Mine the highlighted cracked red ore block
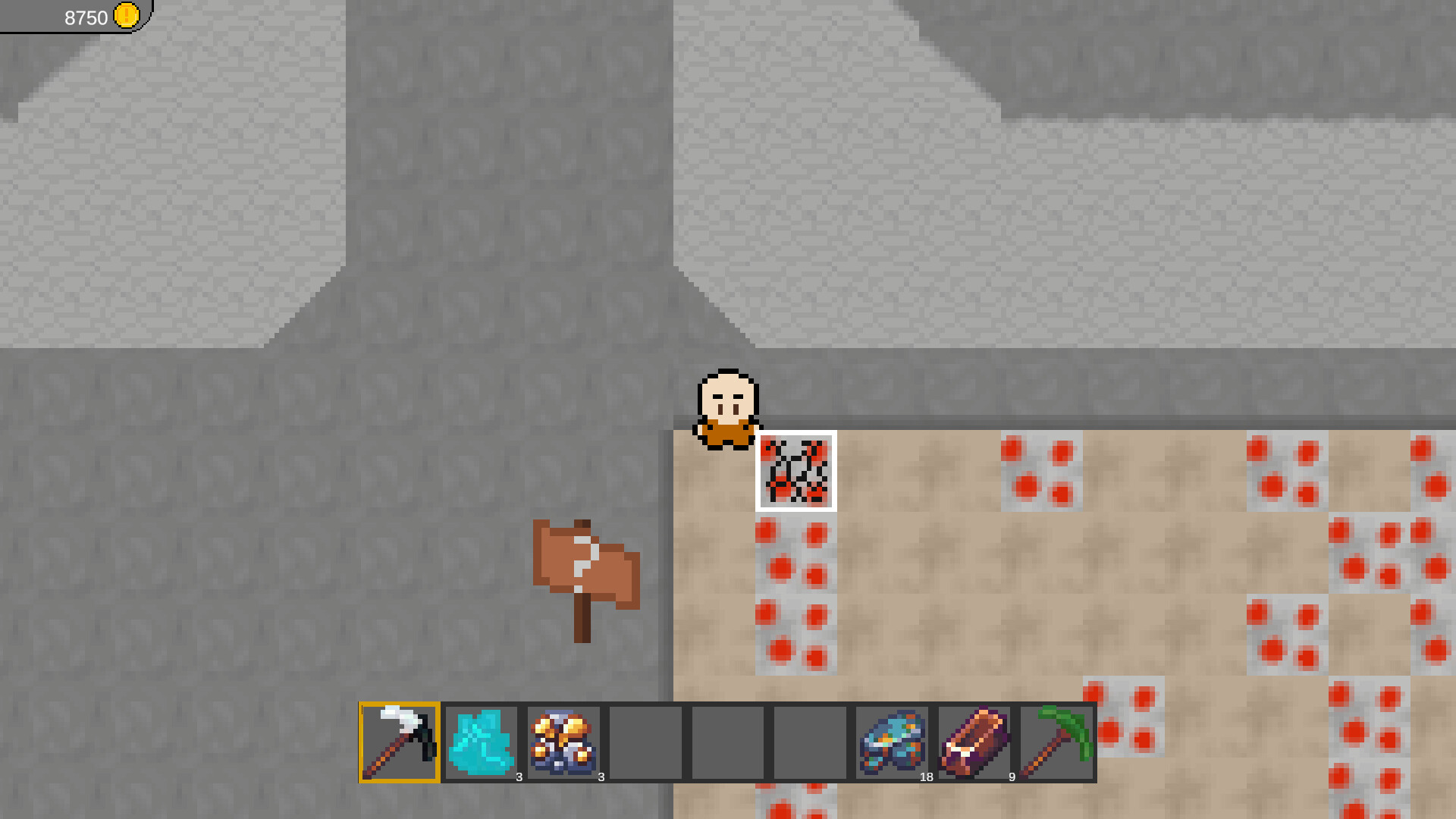Viewport: 1456px width, 819px height. 795,471
